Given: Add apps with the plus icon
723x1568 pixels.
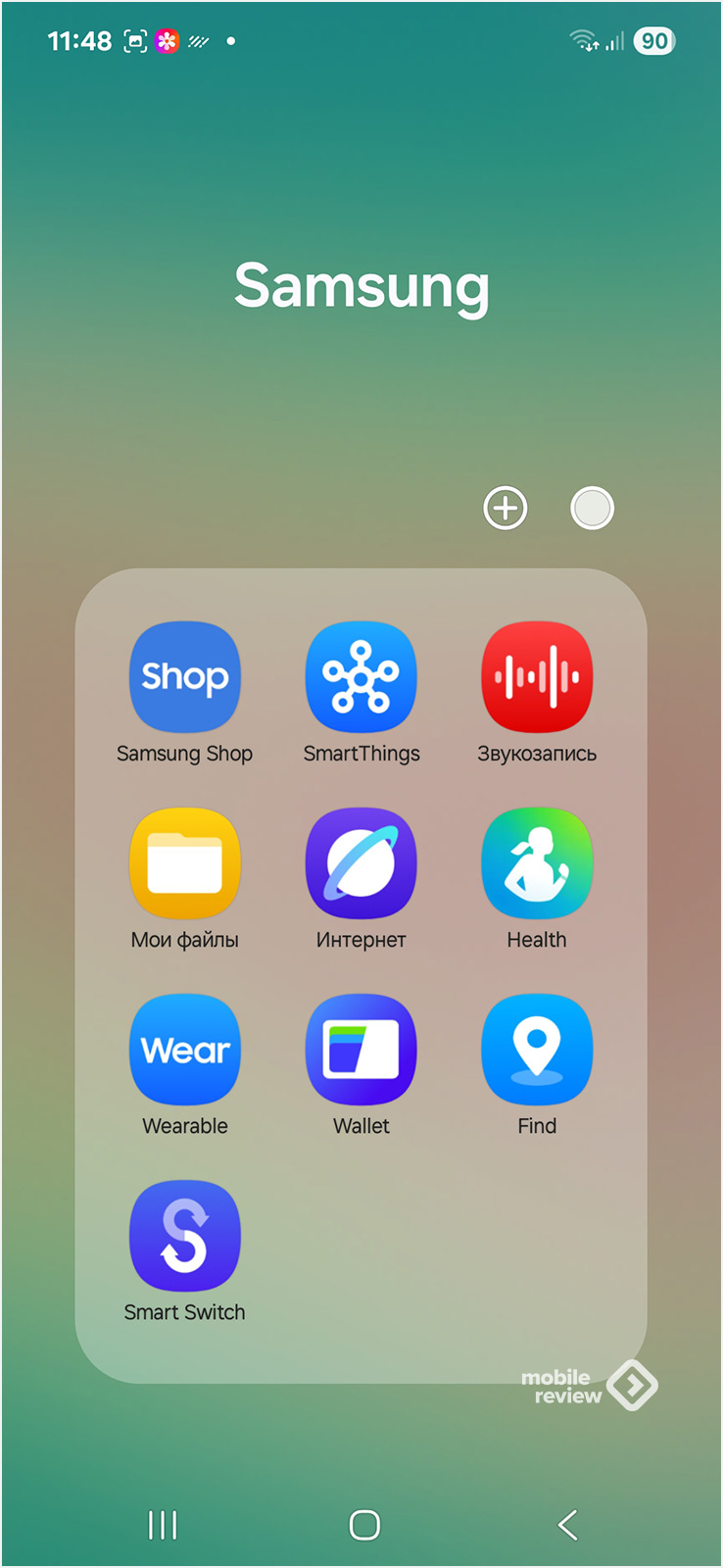Looking at the screenshot, I should pyautogui.click(x=506, y=509).
